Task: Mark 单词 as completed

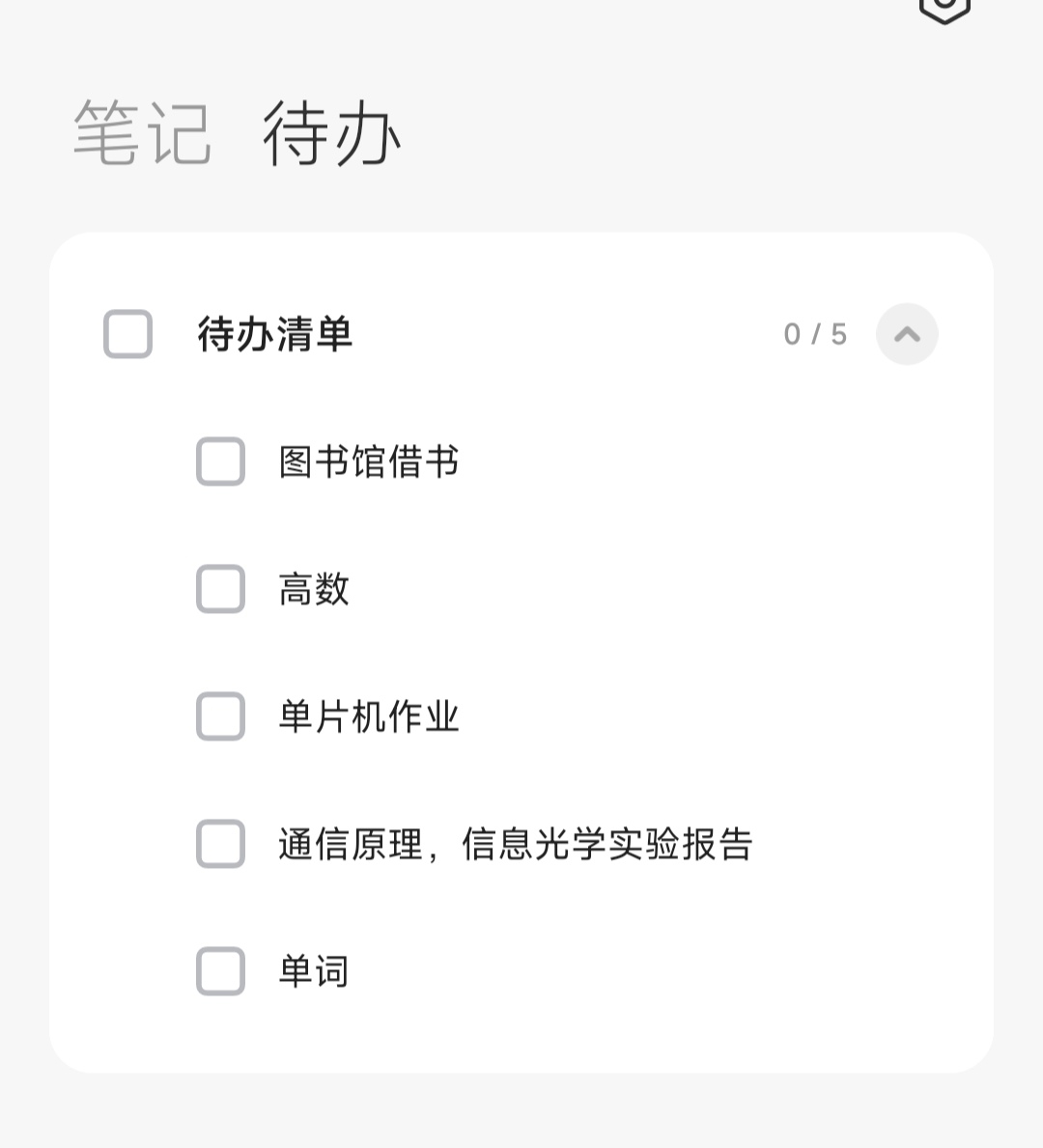Action: click(x=220, y=971)
